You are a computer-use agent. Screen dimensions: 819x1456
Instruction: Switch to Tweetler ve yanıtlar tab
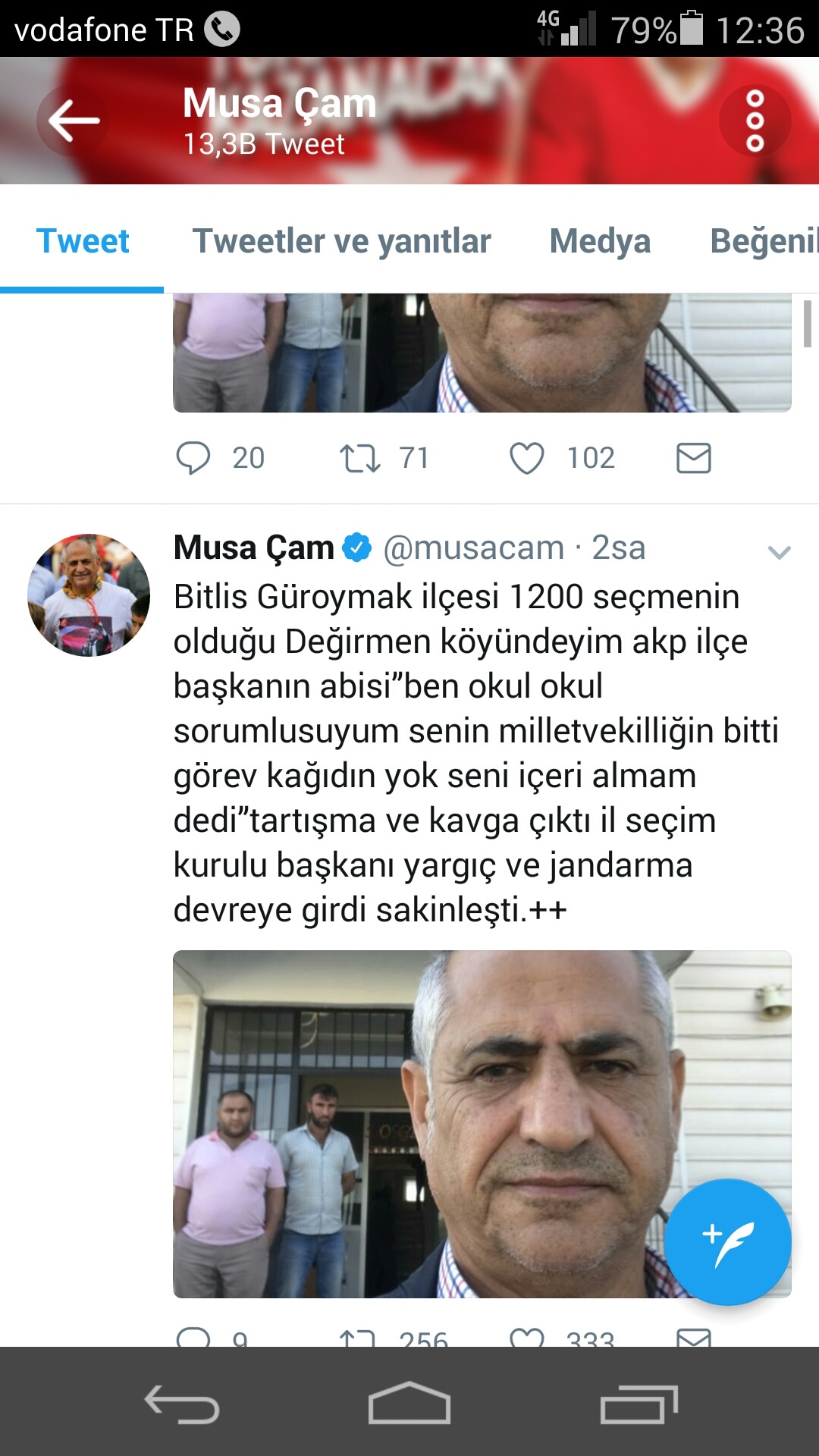341,241
